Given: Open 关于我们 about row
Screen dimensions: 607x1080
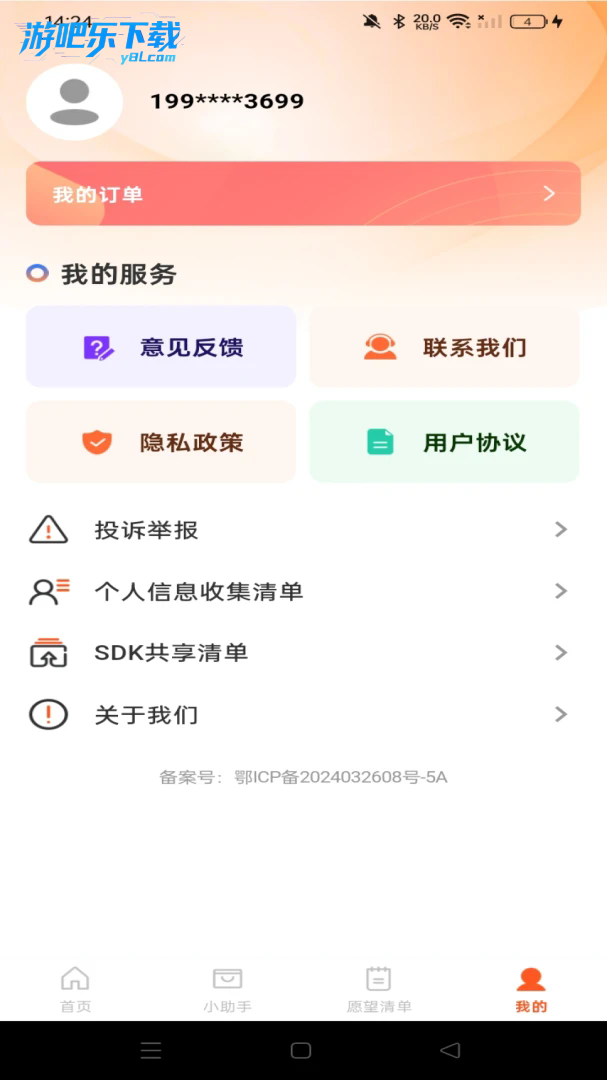Looking at the screenshot, I should pos(298,714).
